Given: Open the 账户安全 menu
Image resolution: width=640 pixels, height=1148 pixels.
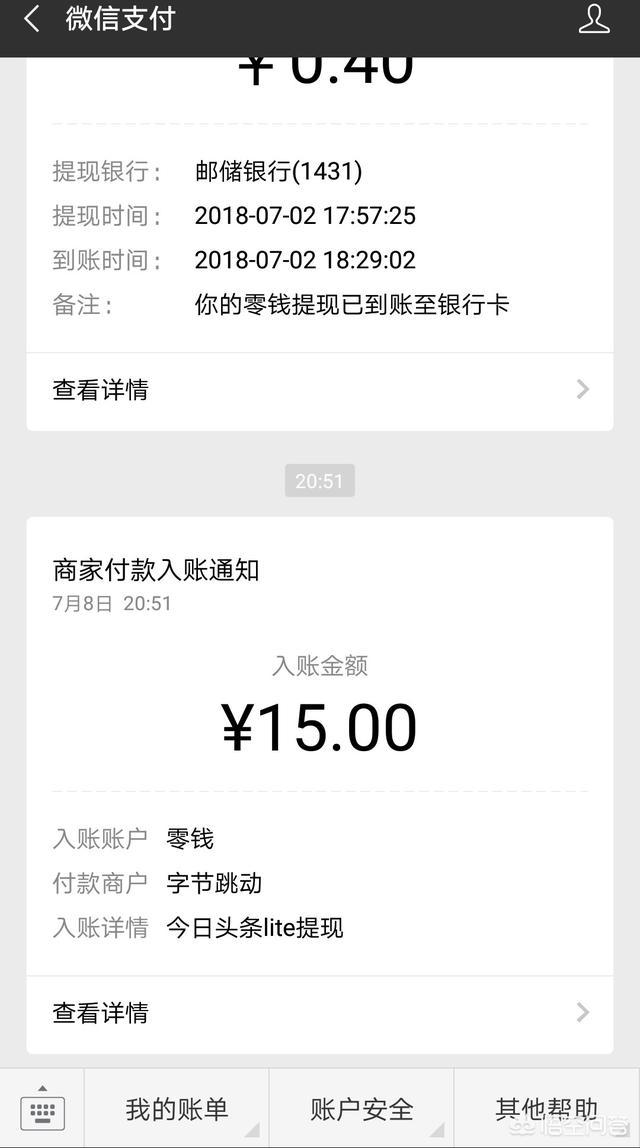Looking at the screenshot, I should (362, 1108).
